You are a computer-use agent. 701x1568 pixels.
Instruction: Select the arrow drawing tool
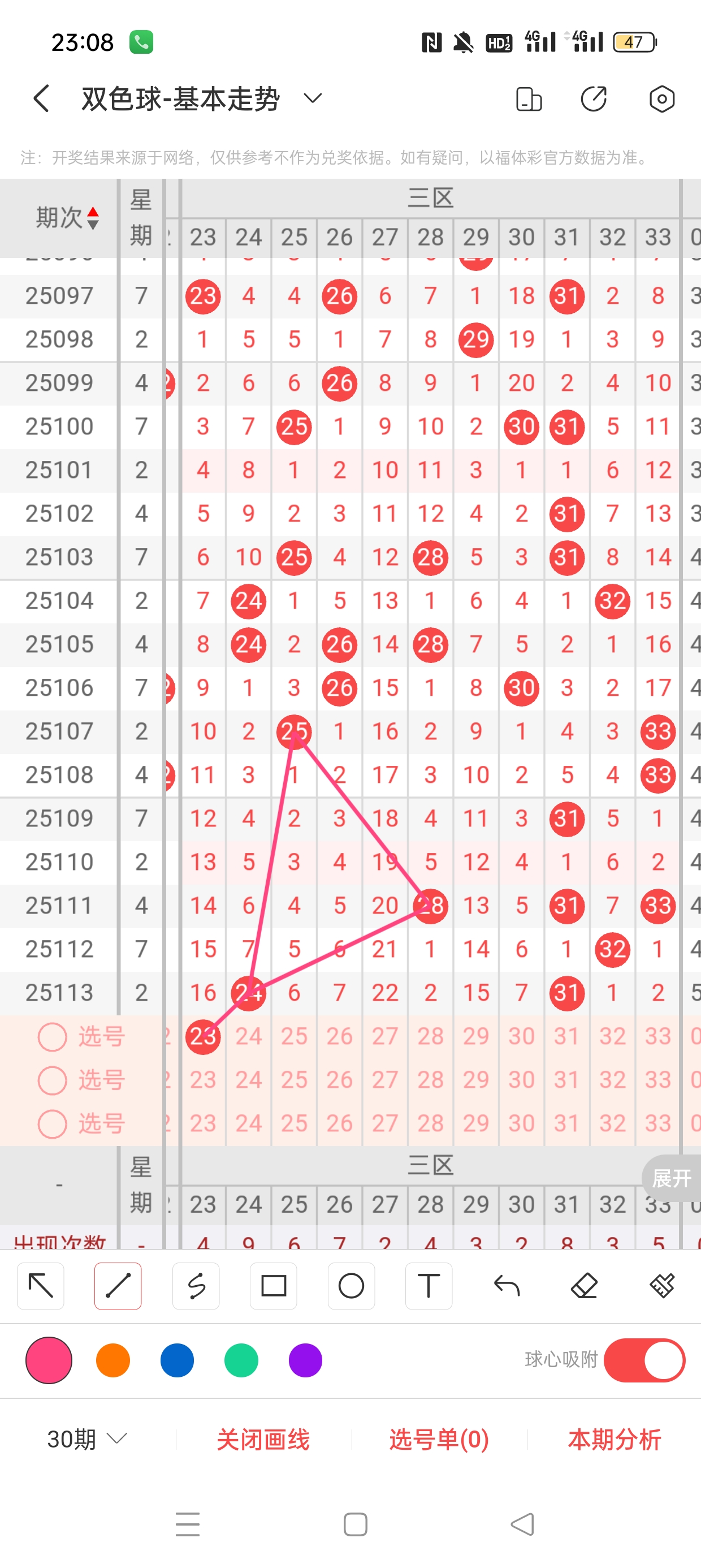[41, 1286]
